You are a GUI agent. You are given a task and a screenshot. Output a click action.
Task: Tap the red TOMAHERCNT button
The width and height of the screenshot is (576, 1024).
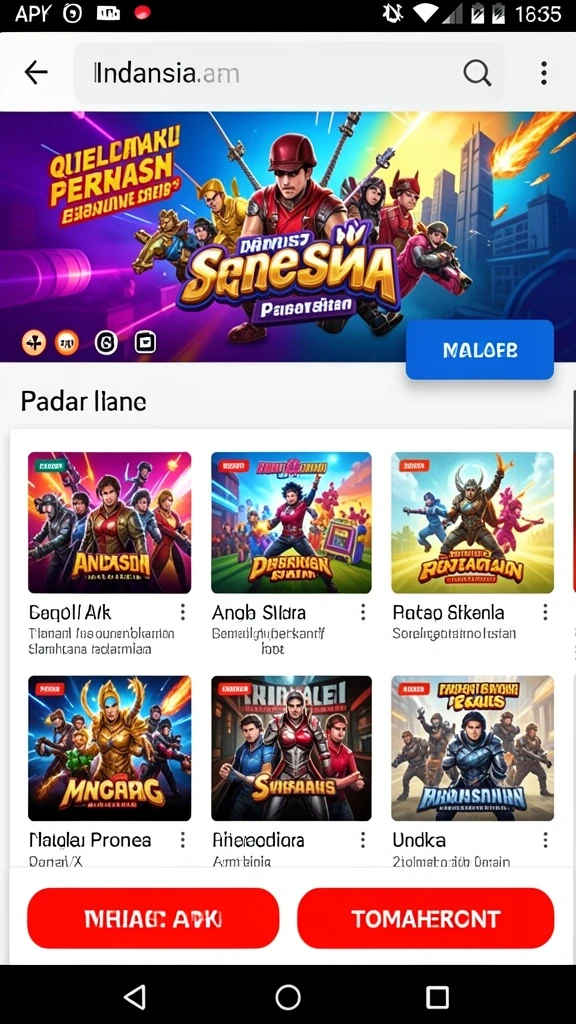tap(426, 918)
